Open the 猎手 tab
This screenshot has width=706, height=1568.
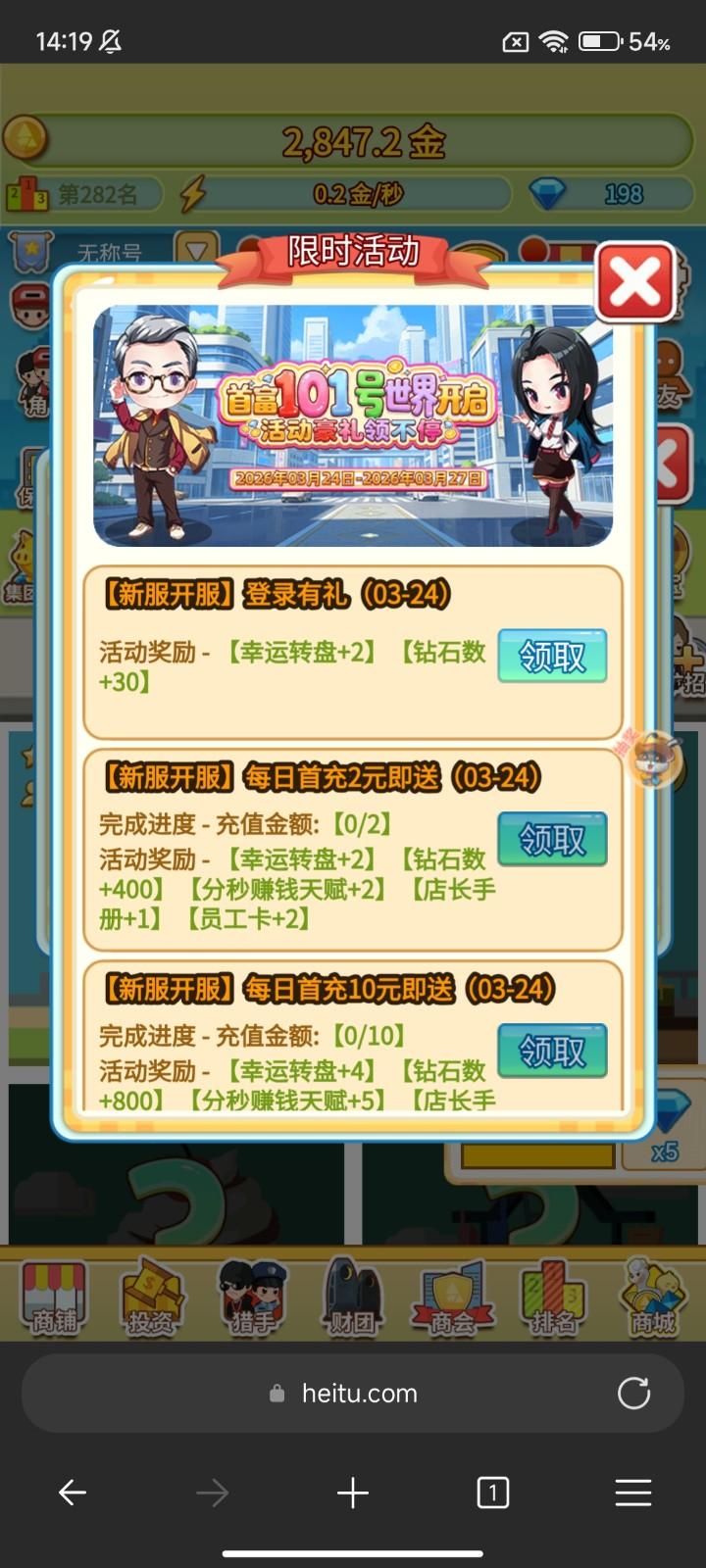(x=252, y=1298)
